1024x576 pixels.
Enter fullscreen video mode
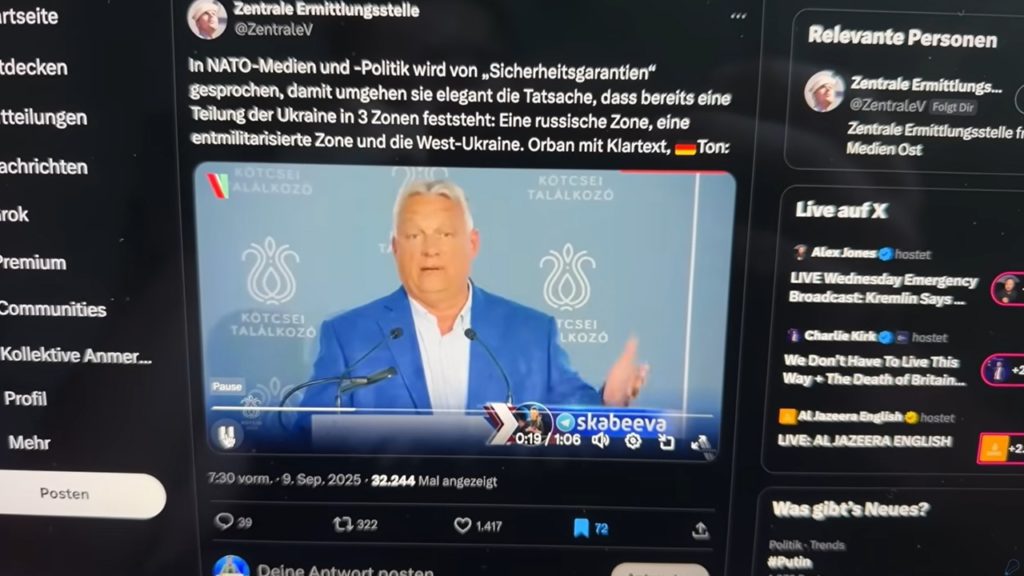[701, 444]
